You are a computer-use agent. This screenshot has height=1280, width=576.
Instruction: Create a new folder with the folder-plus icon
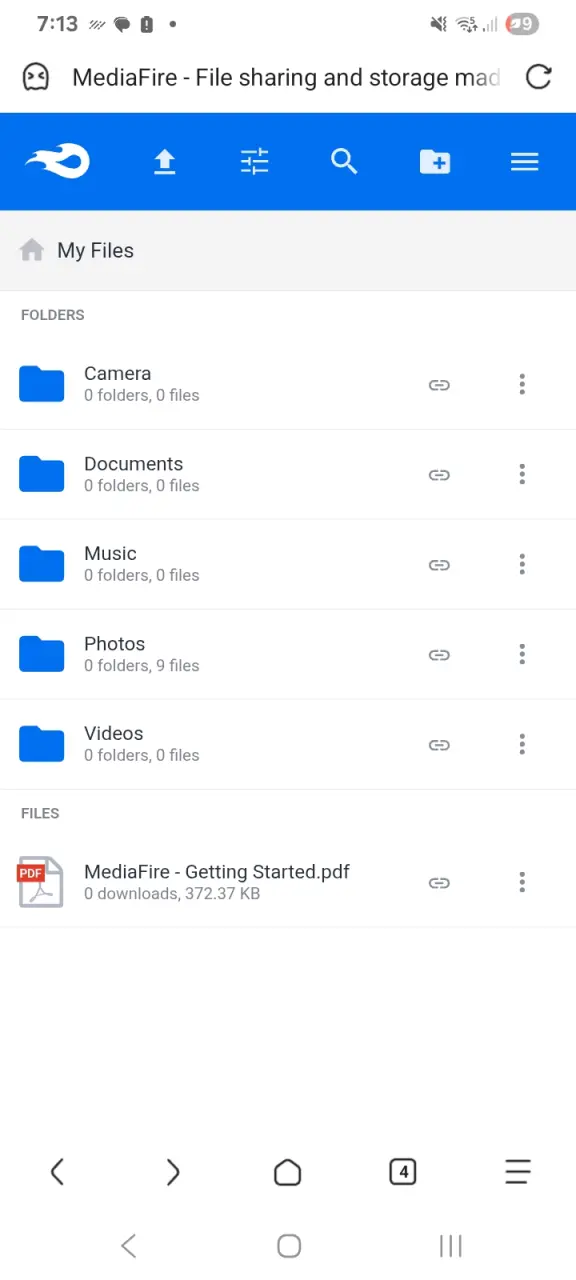coord(435,161)
